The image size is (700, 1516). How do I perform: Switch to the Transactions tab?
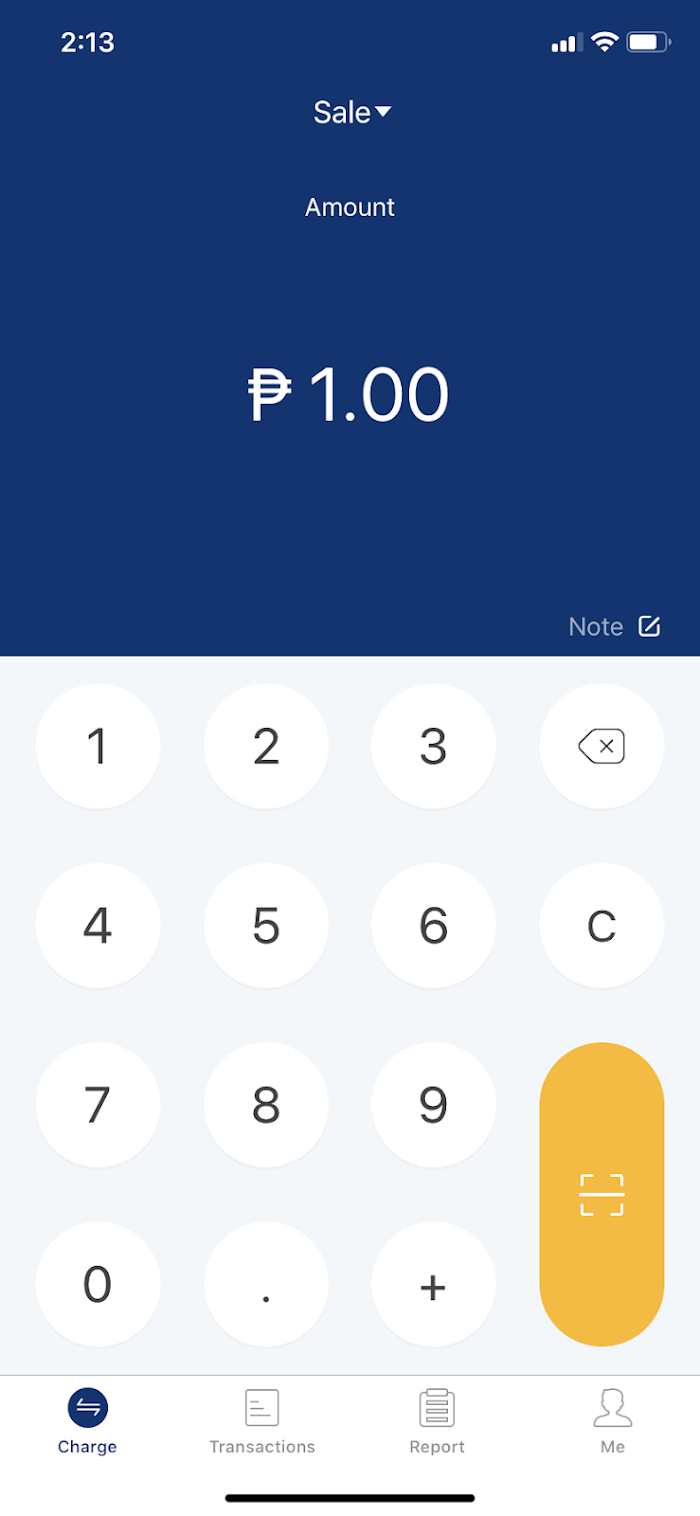pyautogui.click(x=262, y=1422)
